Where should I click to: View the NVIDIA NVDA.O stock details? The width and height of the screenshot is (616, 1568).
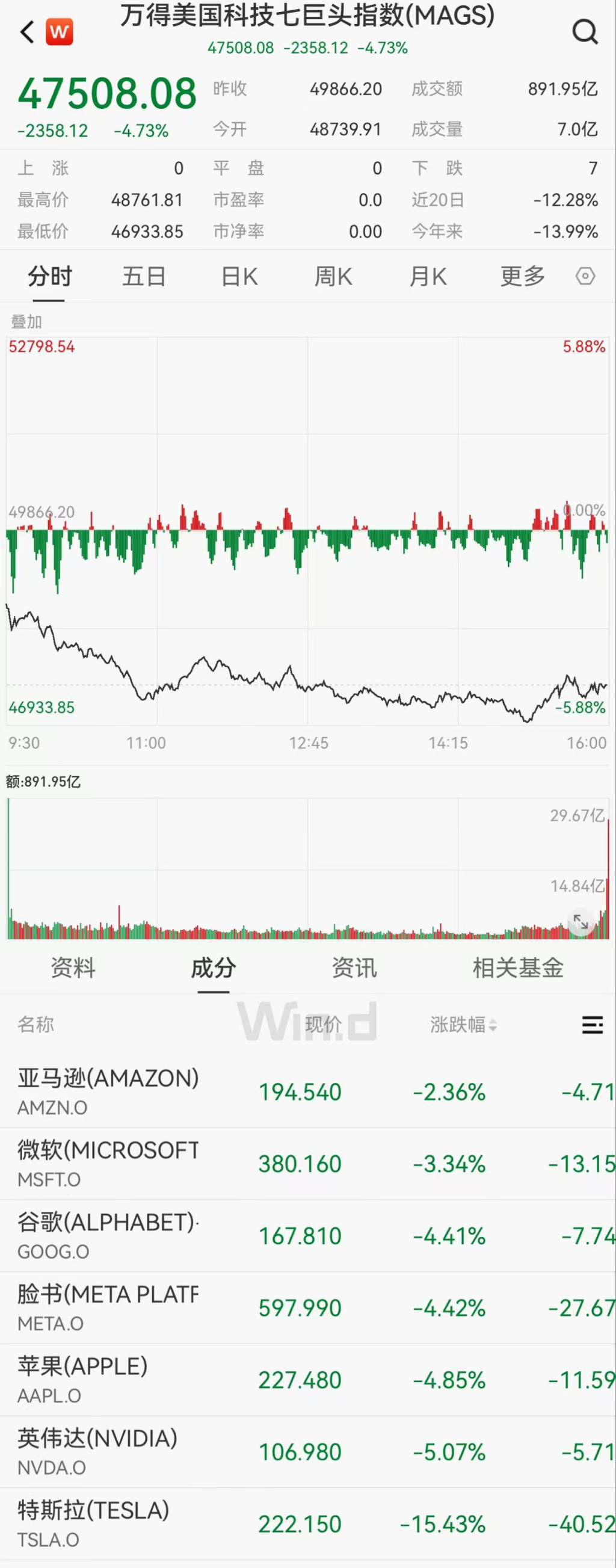pos(183,1452)
